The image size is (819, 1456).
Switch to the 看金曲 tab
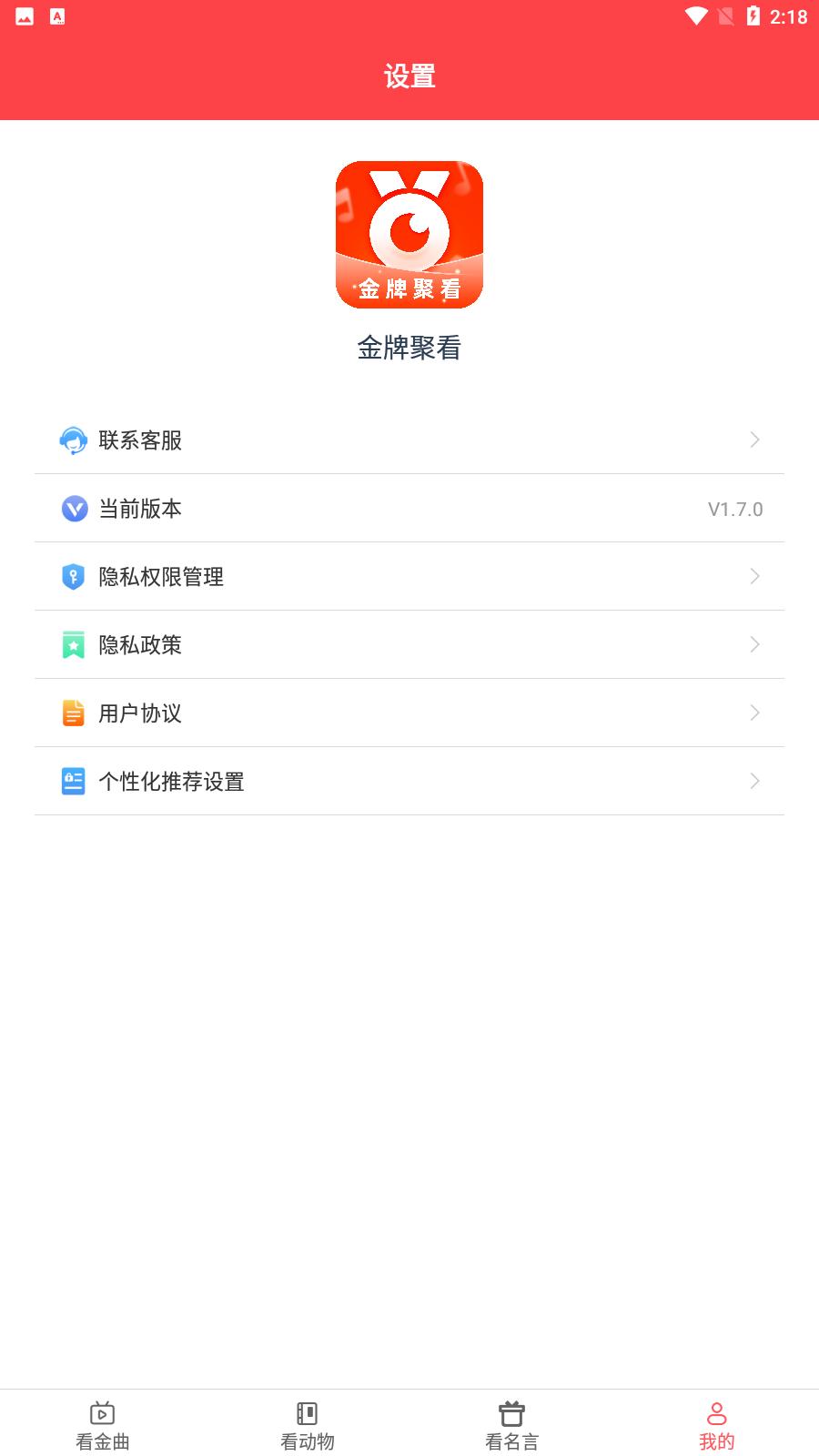pos(103,1425)
